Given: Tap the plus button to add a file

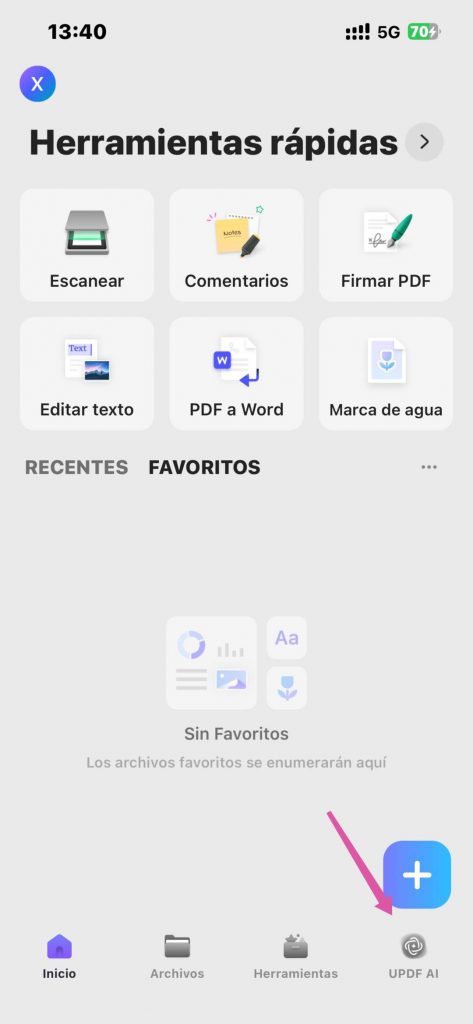Looking at the screenshot, I should (x=417, y=874).
